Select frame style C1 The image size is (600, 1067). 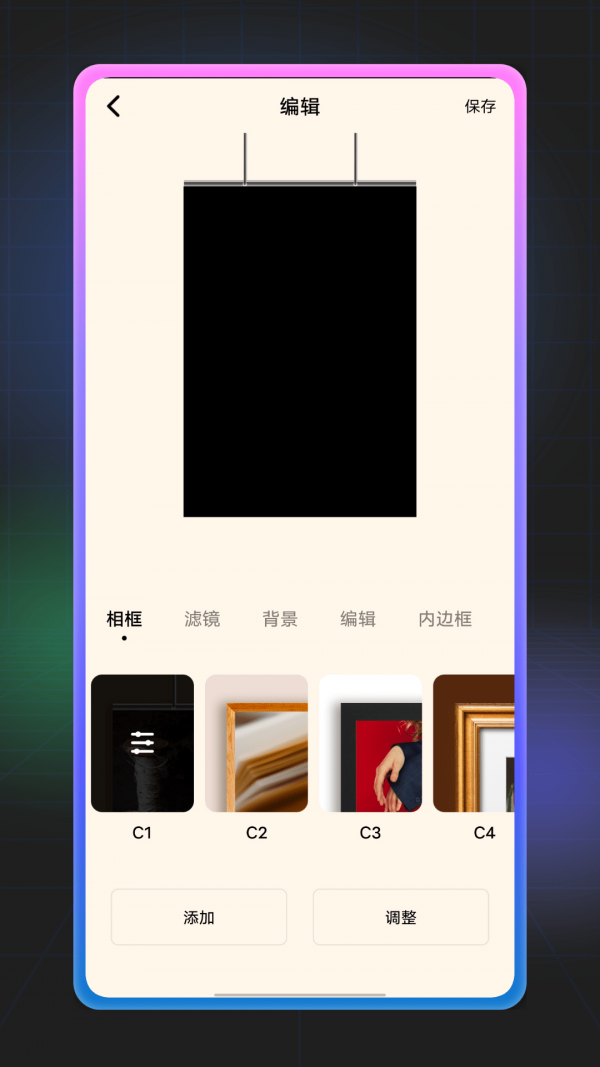click(142, 743)
